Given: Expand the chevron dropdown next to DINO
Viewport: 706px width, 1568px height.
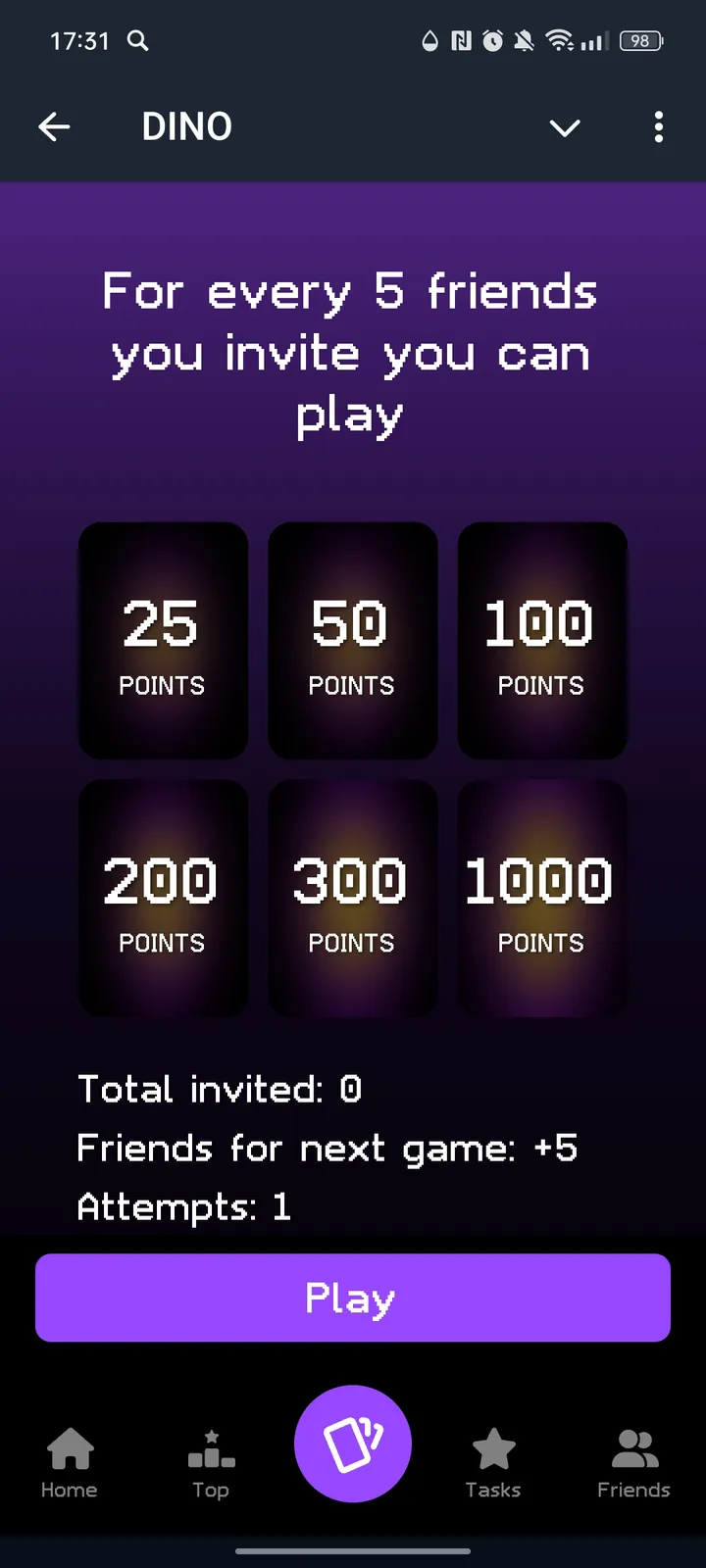Looking at the screenshot, I should coord(565,127).
